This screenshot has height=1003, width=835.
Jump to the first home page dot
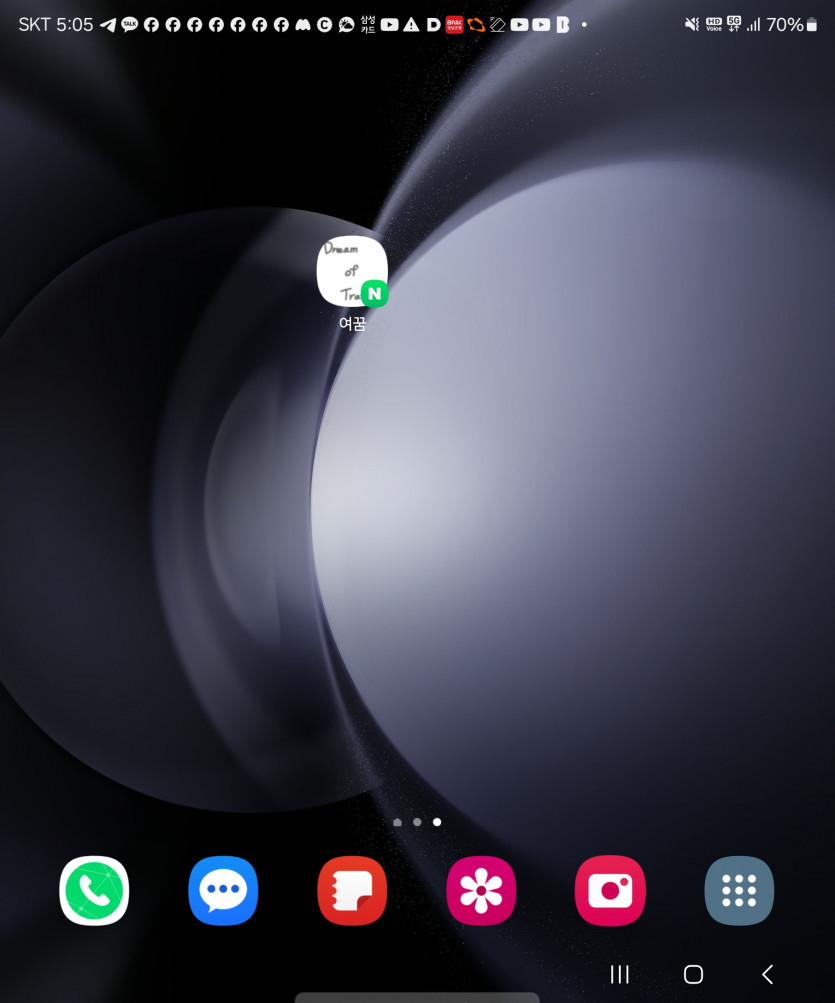(397, 822)
